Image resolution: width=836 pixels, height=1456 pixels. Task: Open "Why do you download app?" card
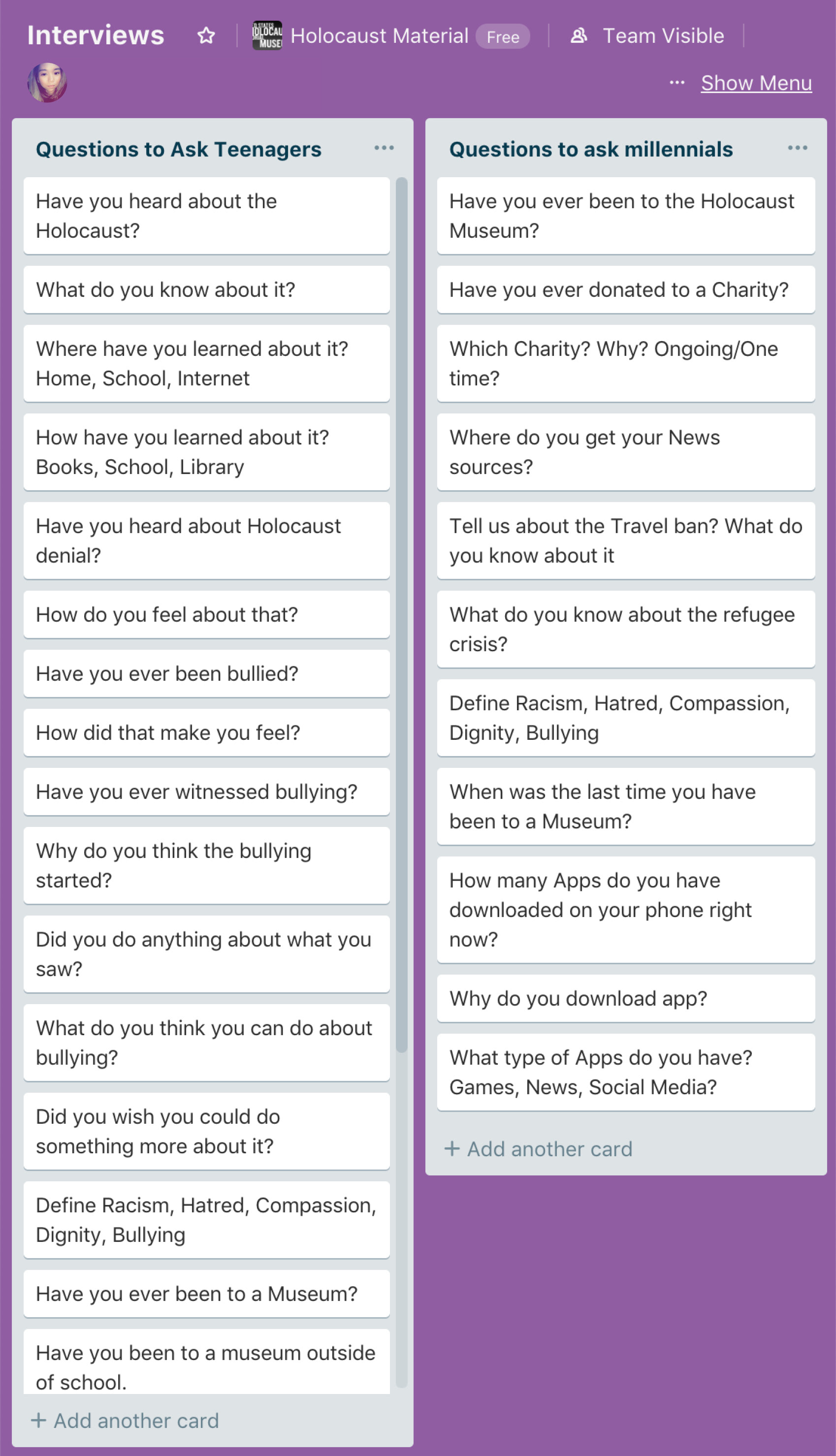626,999
